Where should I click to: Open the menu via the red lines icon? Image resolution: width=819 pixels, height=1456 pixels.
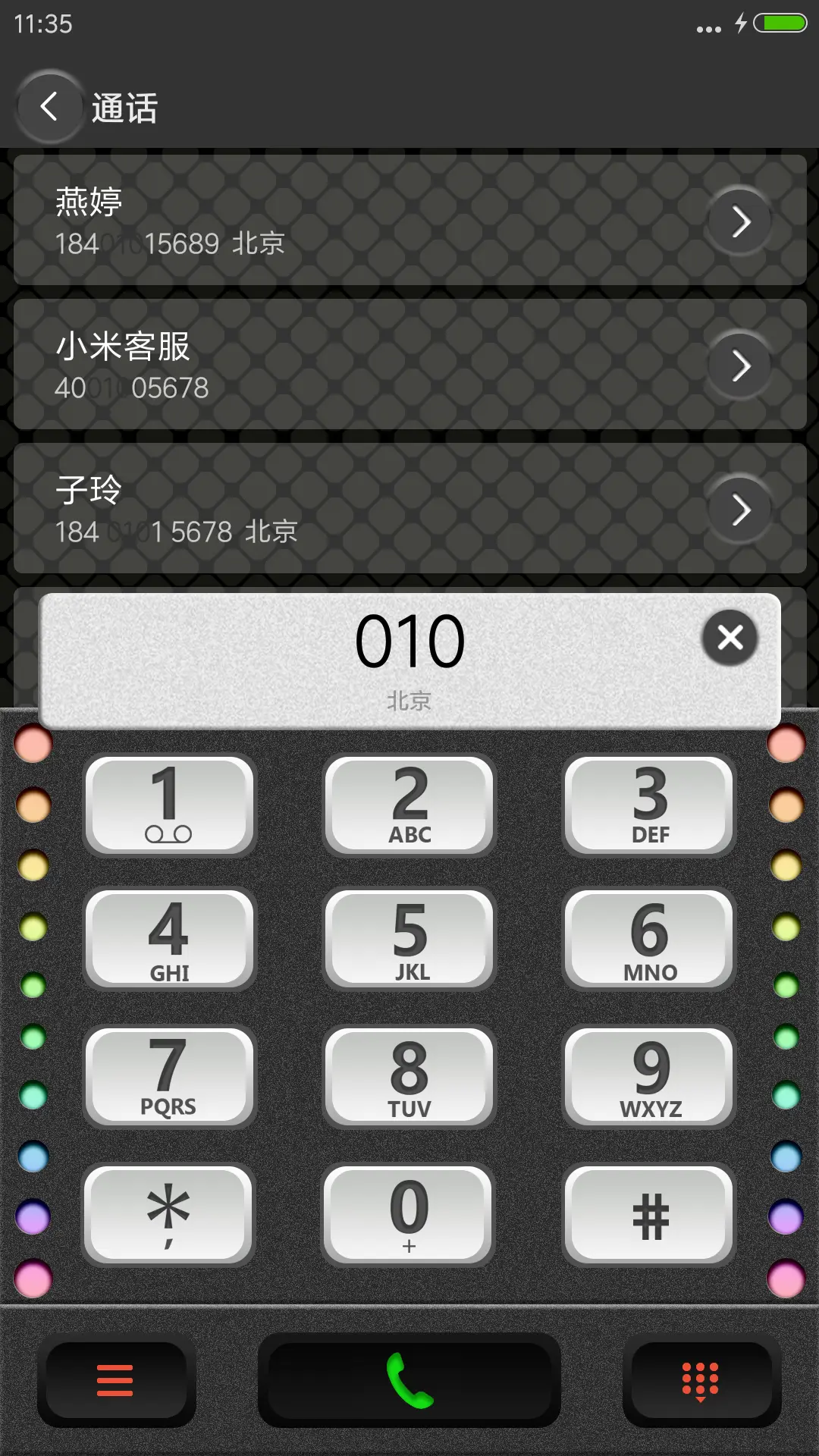pos(115,1382)
